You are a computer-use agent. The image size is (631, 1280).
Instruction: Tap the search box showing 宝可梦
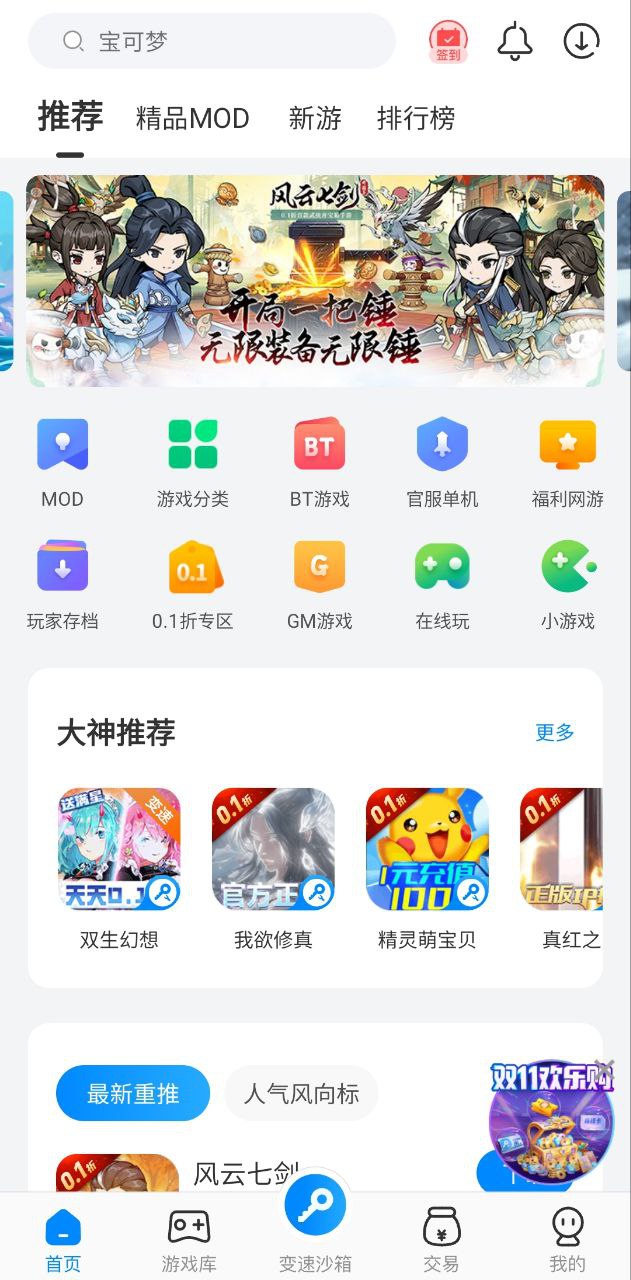(212, 41)
